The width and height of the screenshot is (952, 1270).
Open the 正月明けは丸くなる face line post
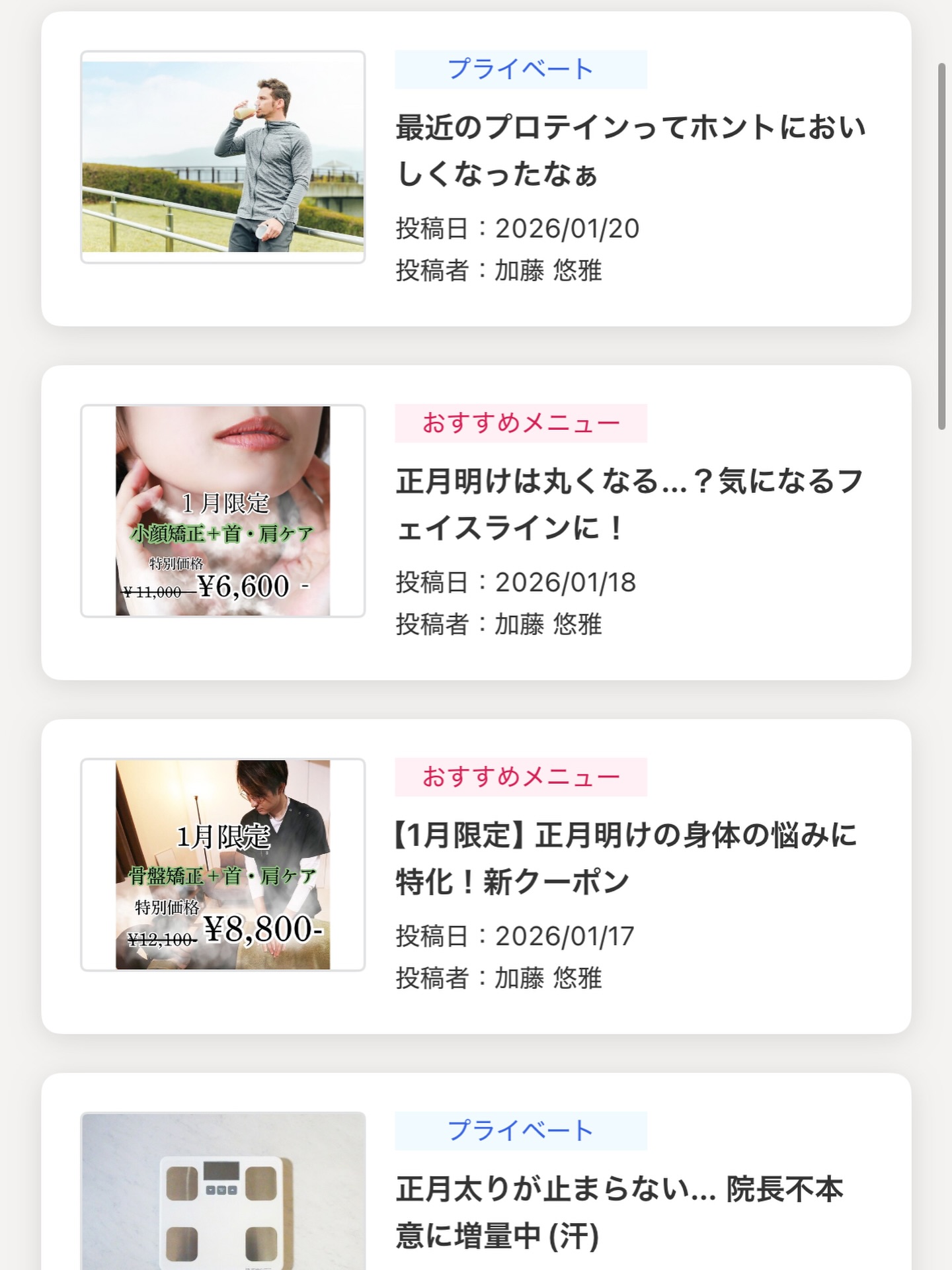click(630, 505)
